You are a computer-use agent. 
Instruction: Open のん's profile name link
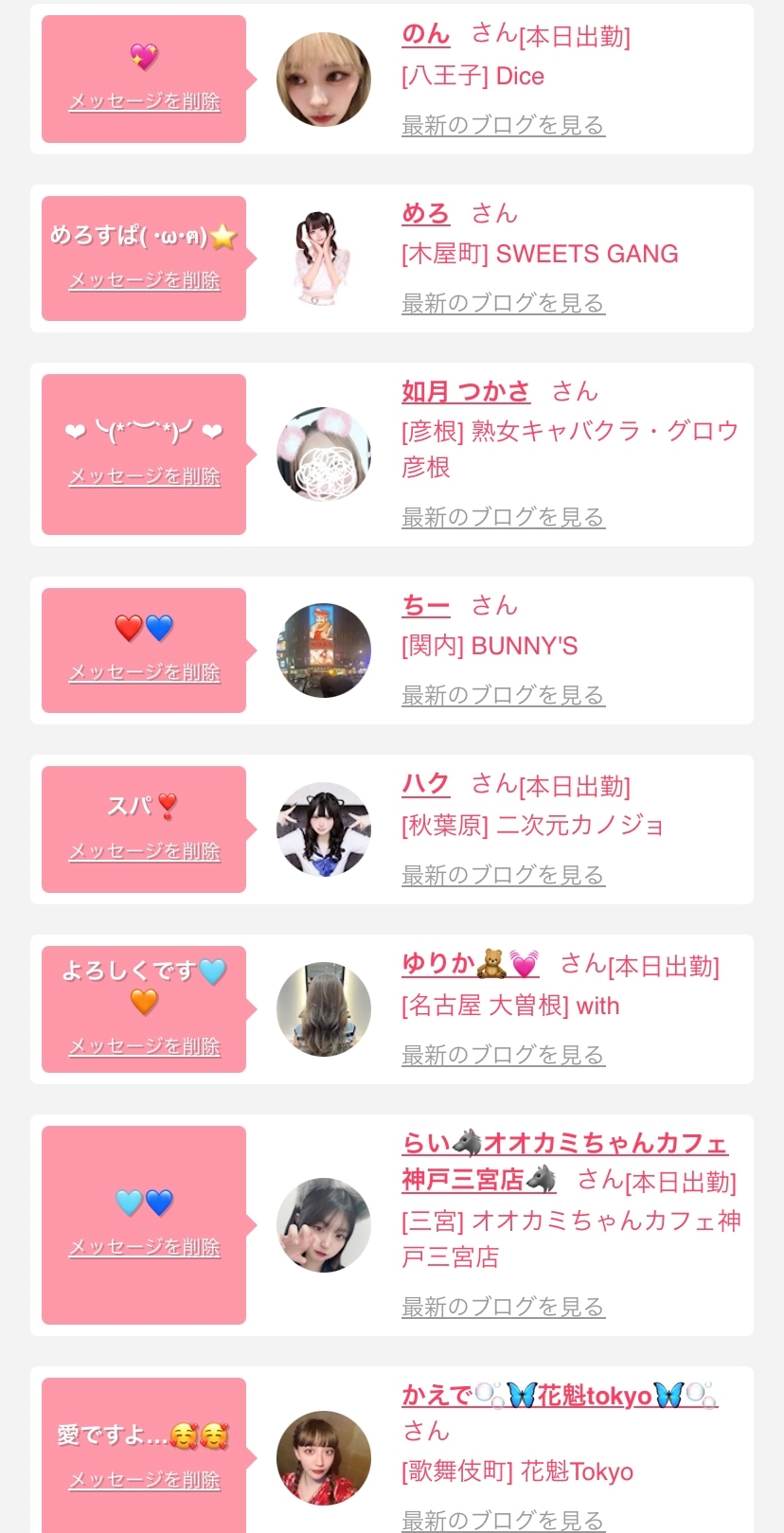coord(425,34)
